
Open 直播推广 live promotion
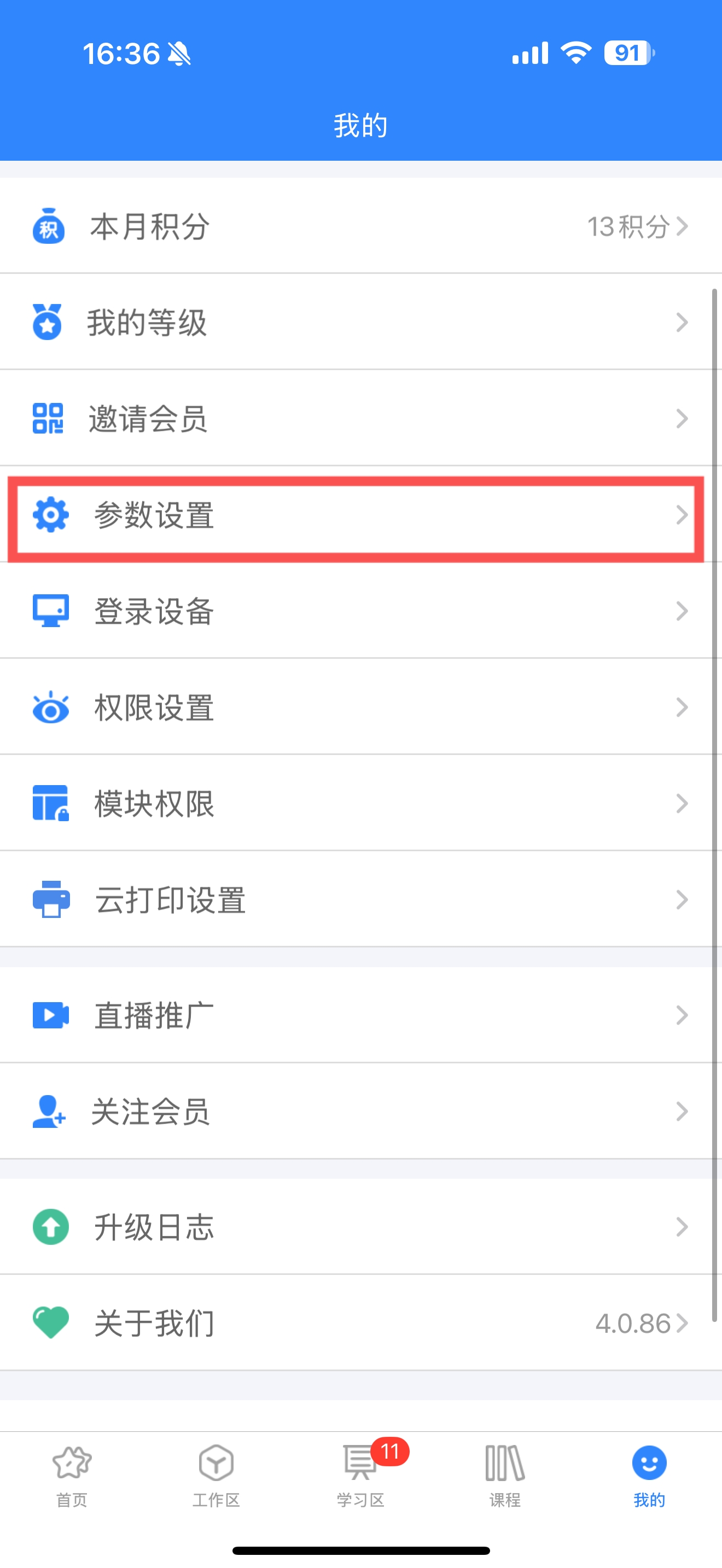[x=361, y=1015]
